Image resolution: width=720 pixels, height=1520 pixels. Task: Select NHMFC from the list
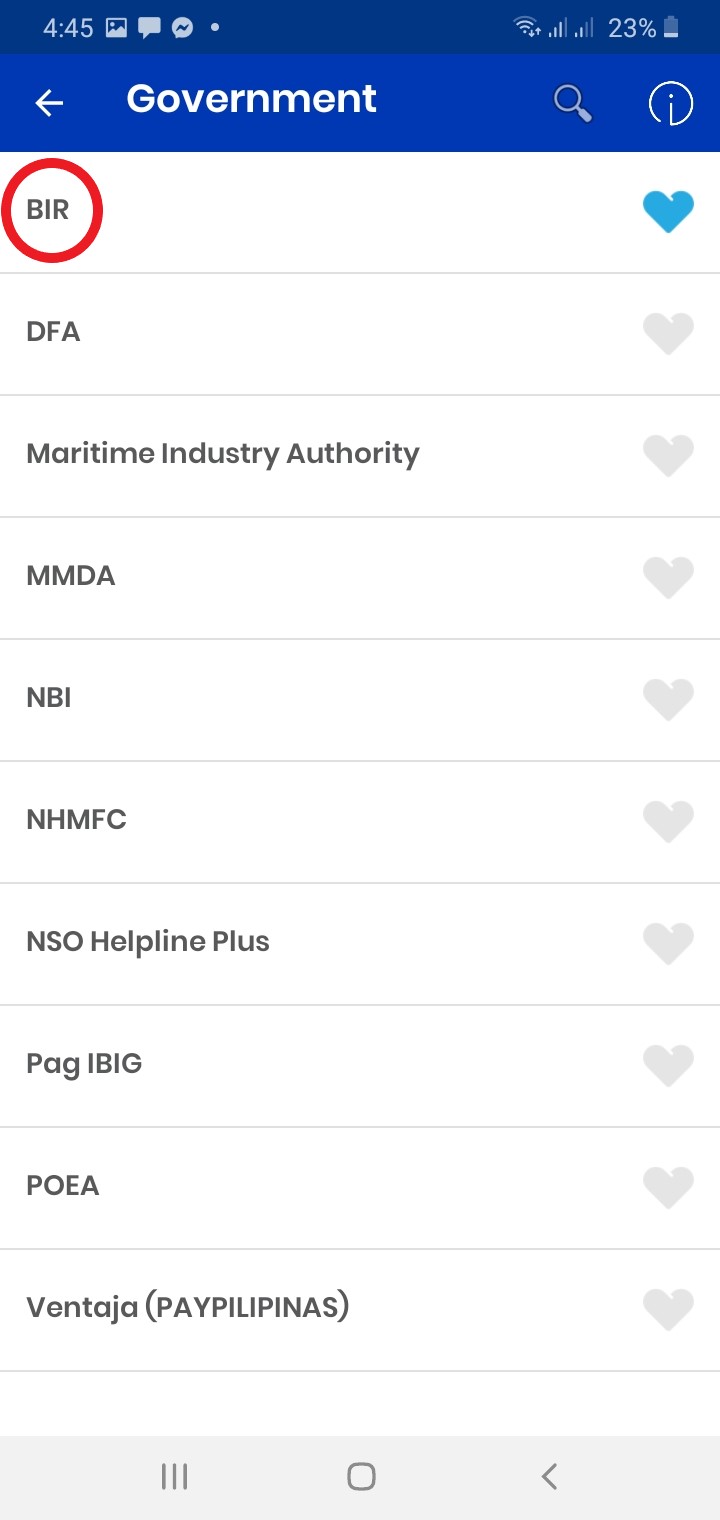(77, 820)
